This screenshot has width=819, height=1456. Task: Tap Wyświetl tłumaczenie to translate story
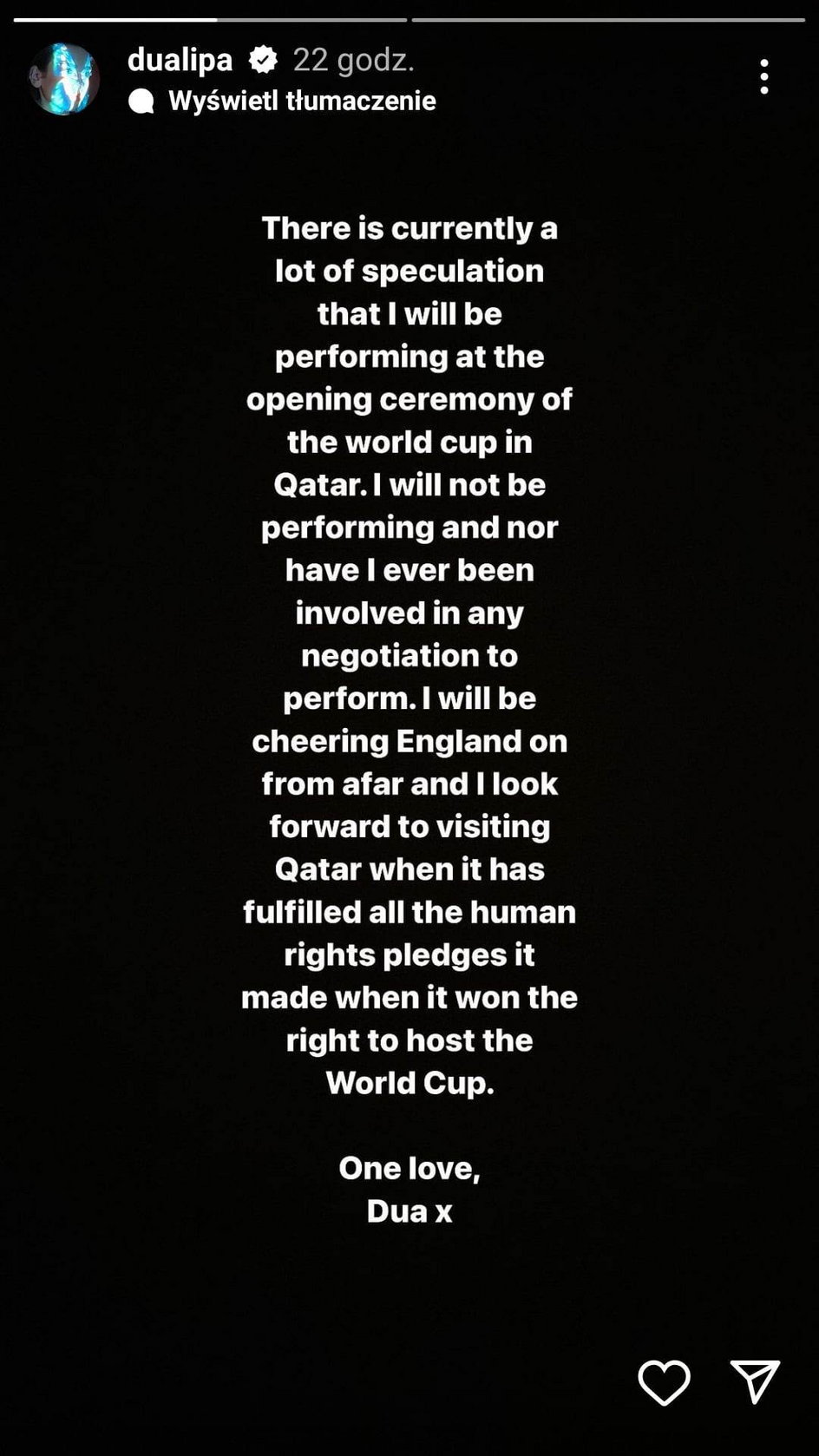(x=301, y=101)
